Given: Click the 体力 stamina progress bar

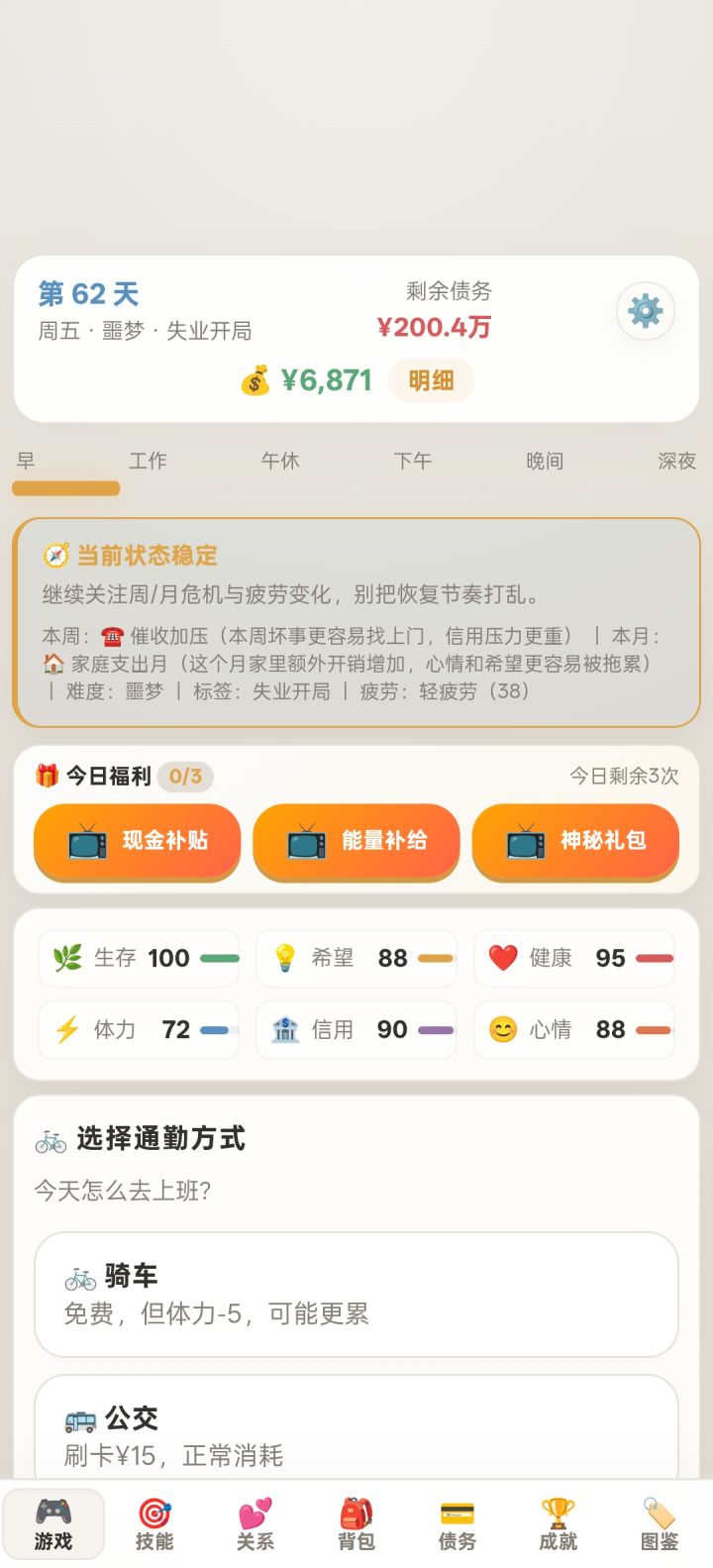Looking at the screenshot, I should pyautogui.click(x=216, y=1030).
